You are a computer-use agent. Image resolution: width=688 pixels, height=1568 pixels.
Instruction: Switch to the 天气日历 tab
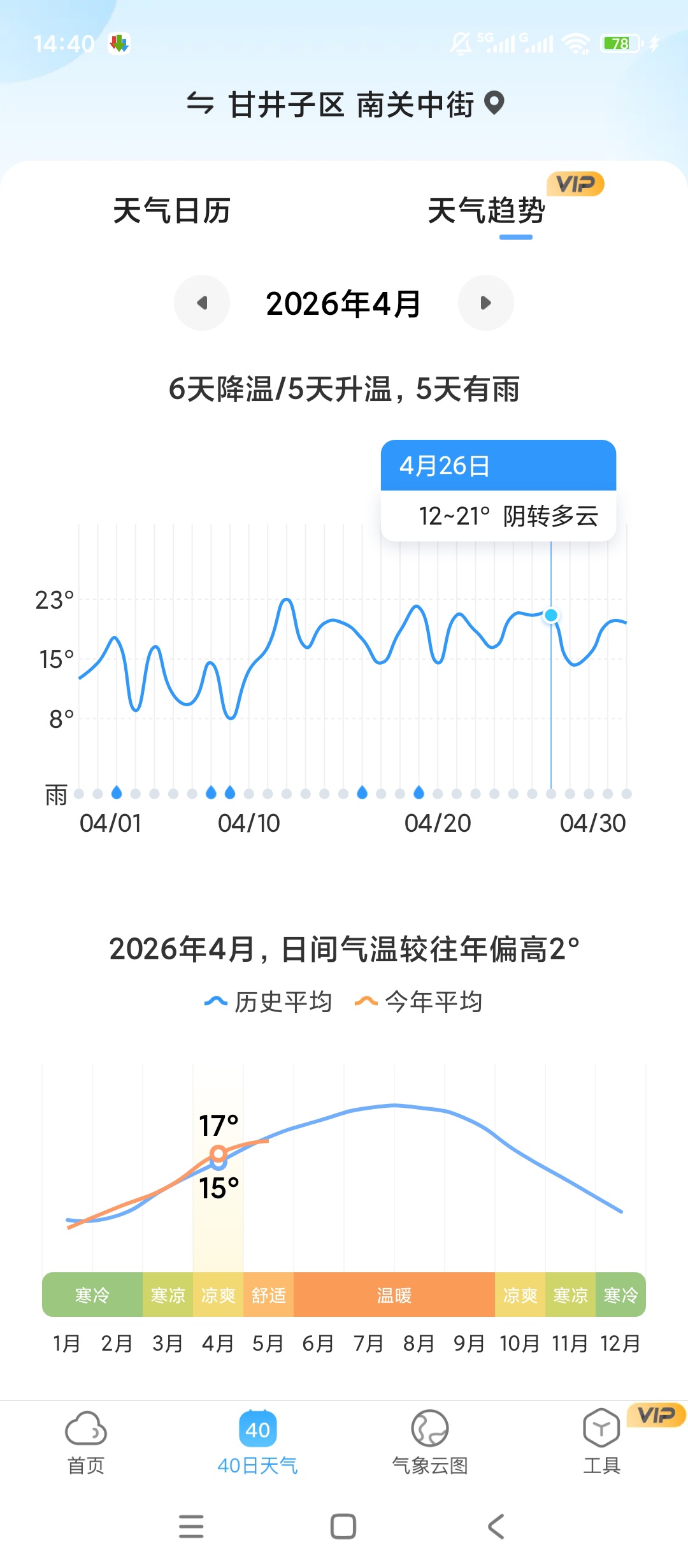tap(172, 211)
